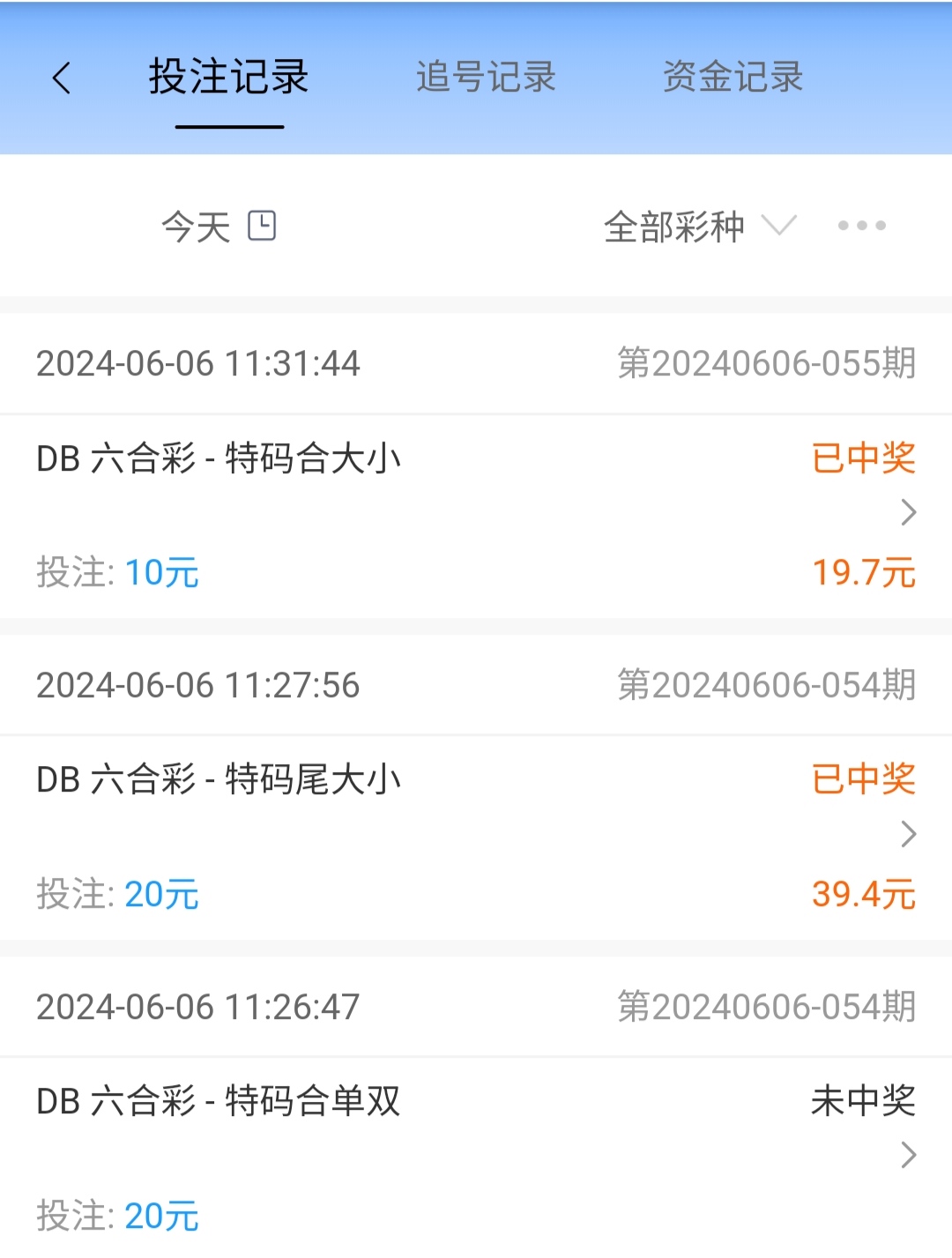
Task: Open the 特码合单双 bet record
Action: click(476, 1157)
